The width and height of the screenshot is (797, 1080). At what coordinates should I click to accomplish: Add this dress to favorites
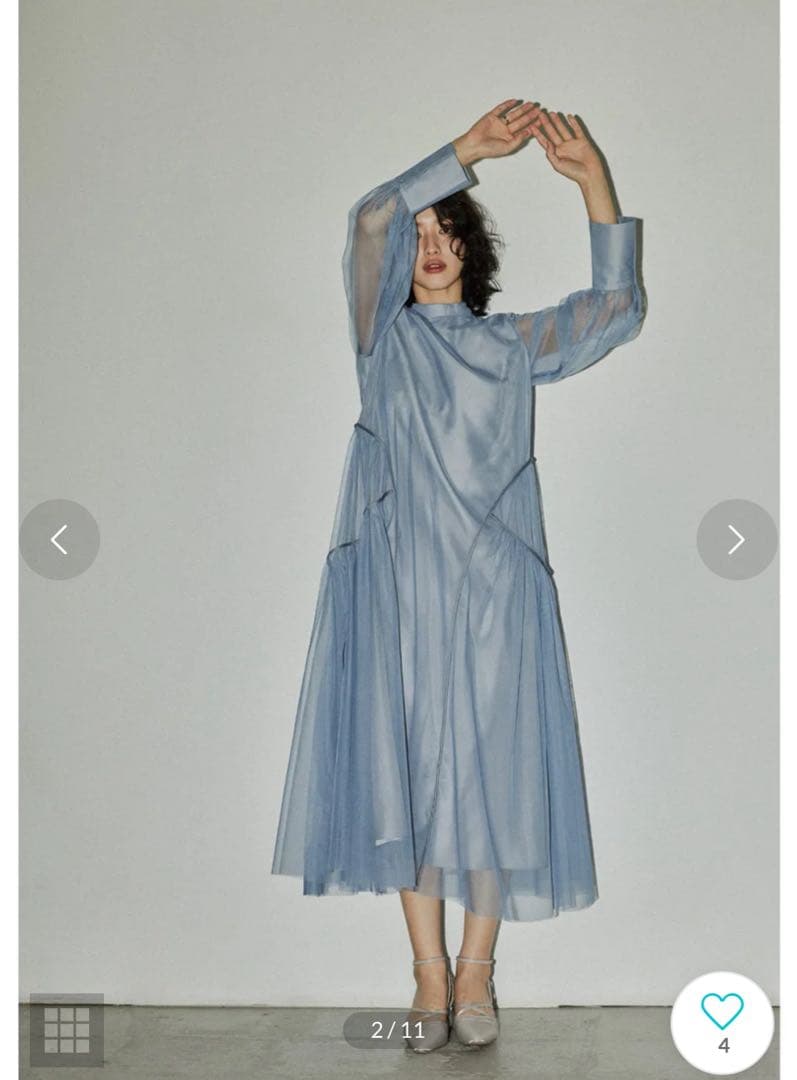(x=722, y=1013)
